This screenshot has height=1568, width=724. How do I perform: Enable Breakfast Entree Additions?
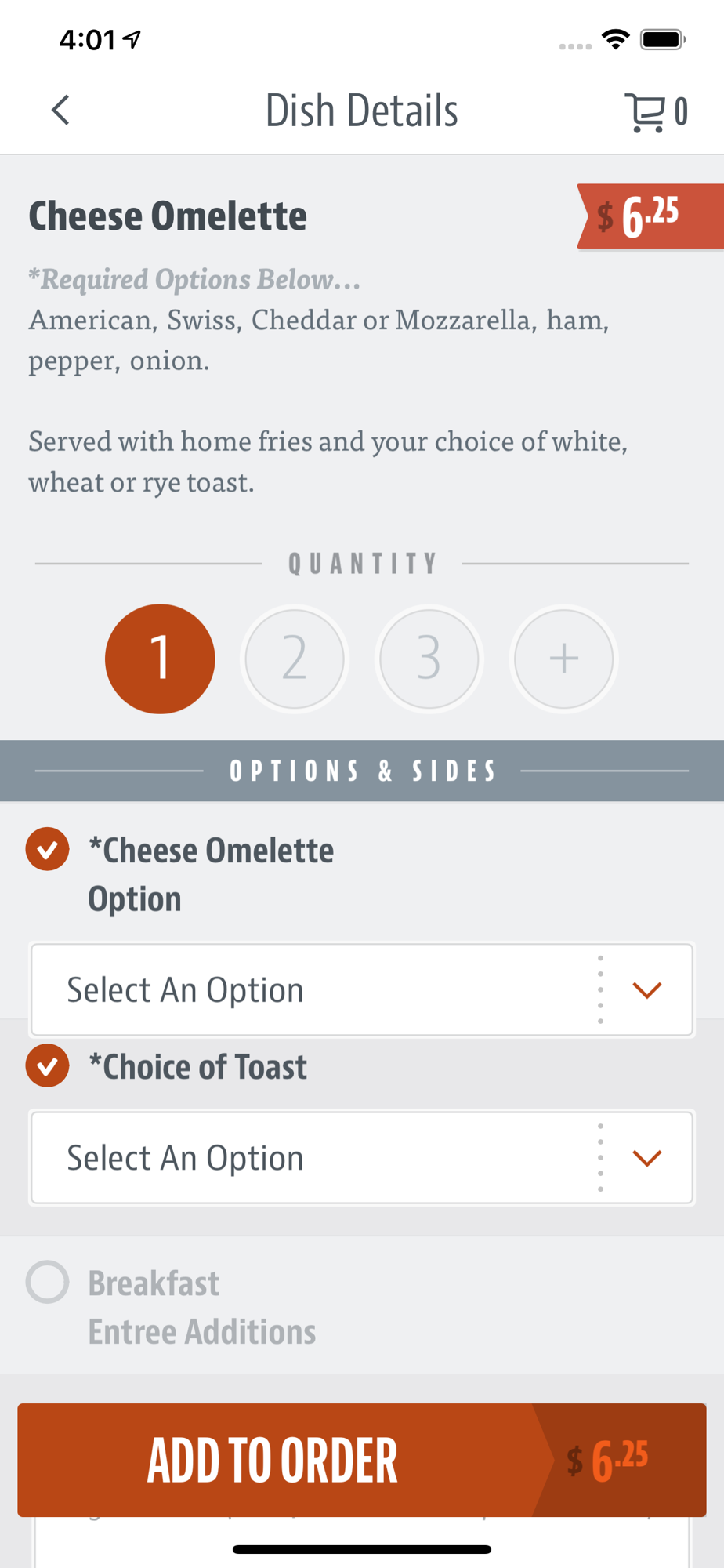coord(47,1282)
